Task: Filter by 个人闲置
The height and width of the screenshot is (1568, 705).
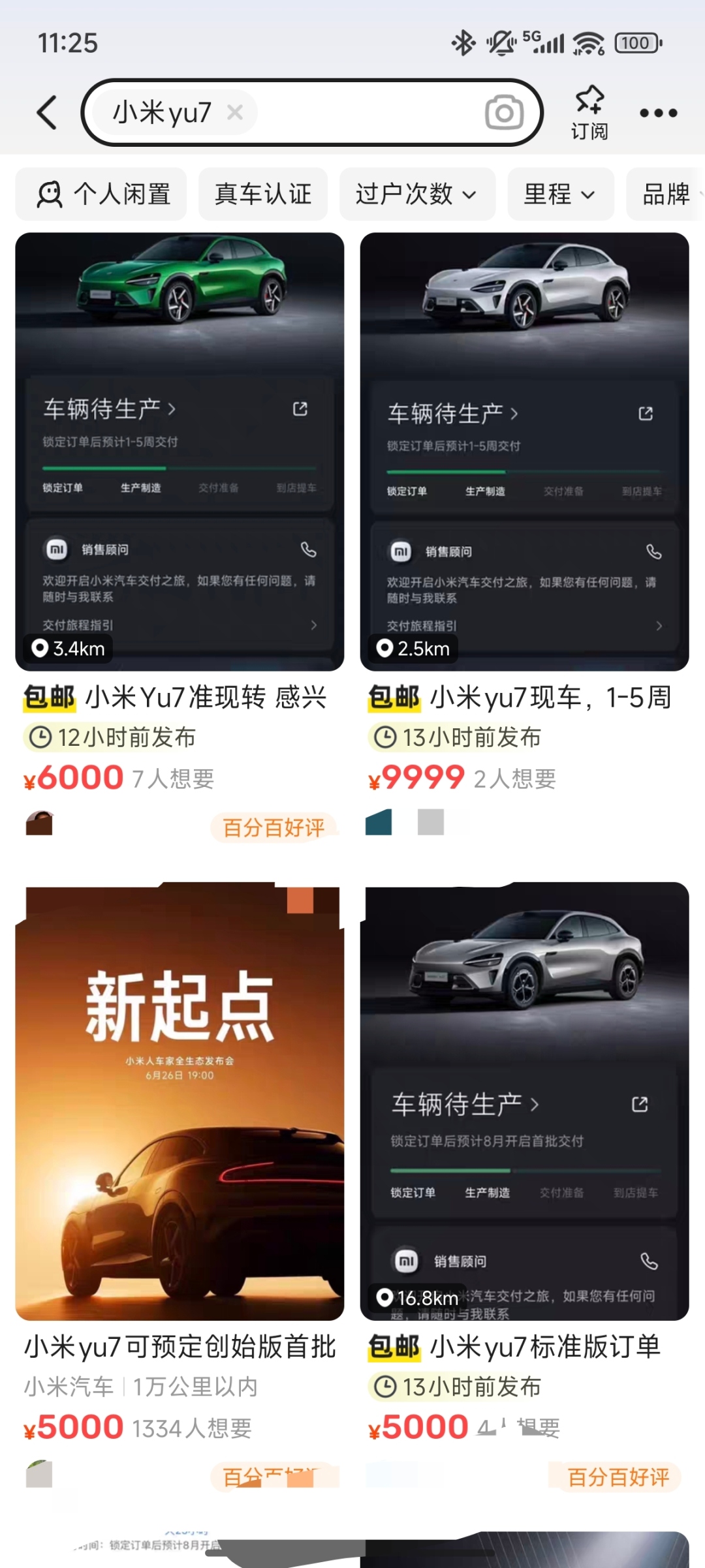Action: click(x=102, y=194)
